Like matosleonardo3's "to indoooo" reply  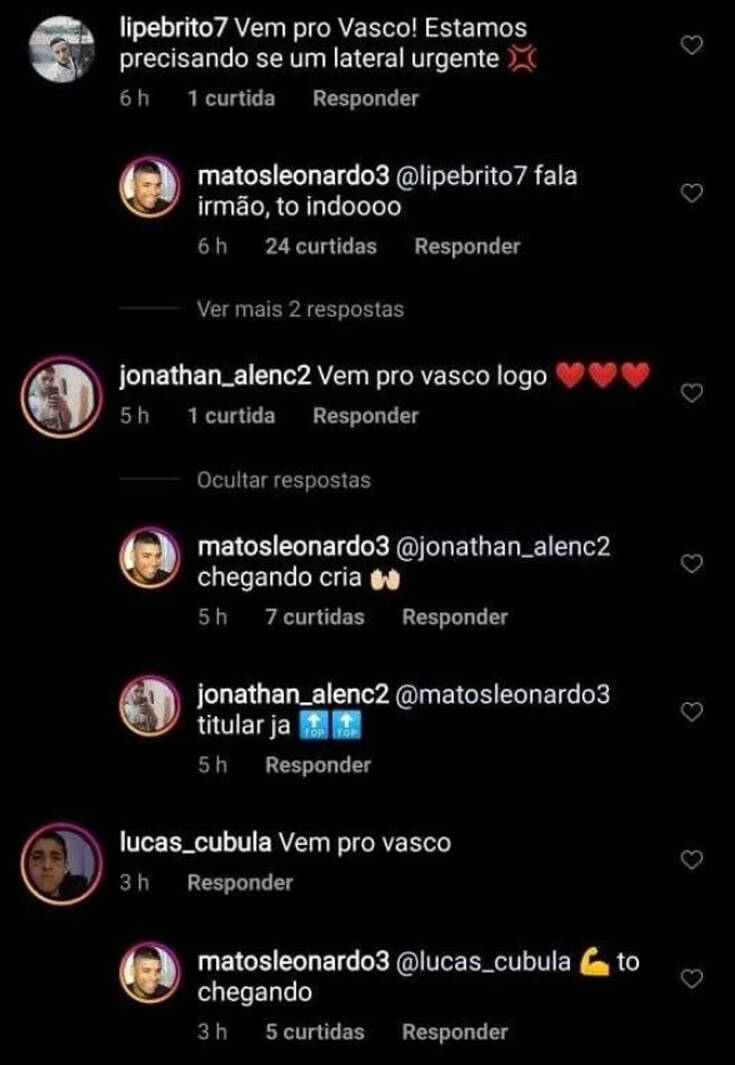click(692, 193)
